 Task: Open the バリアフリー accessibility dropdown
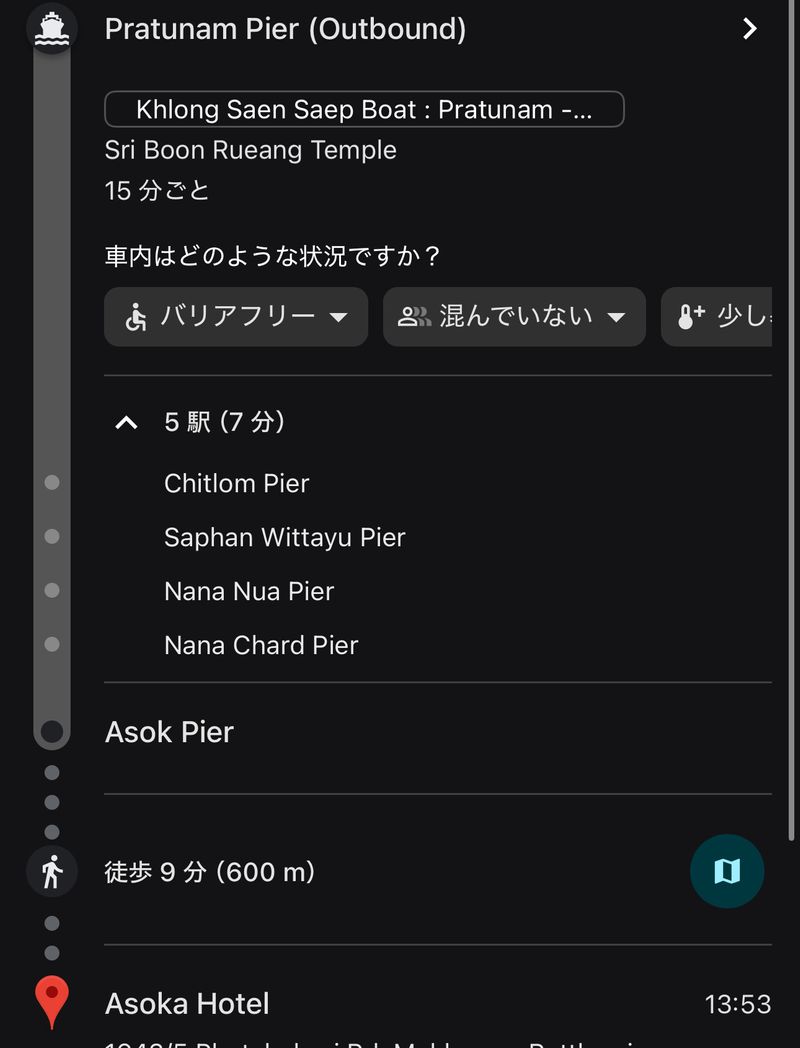(236, 317)
